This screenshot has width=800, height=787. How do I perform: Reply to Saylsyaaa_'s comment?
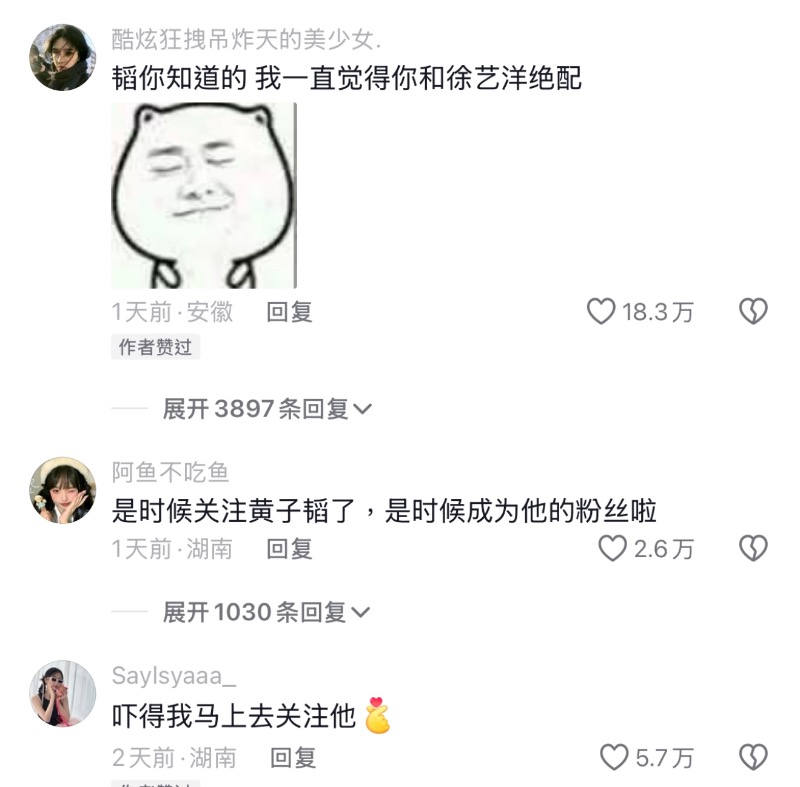[293, 757]
